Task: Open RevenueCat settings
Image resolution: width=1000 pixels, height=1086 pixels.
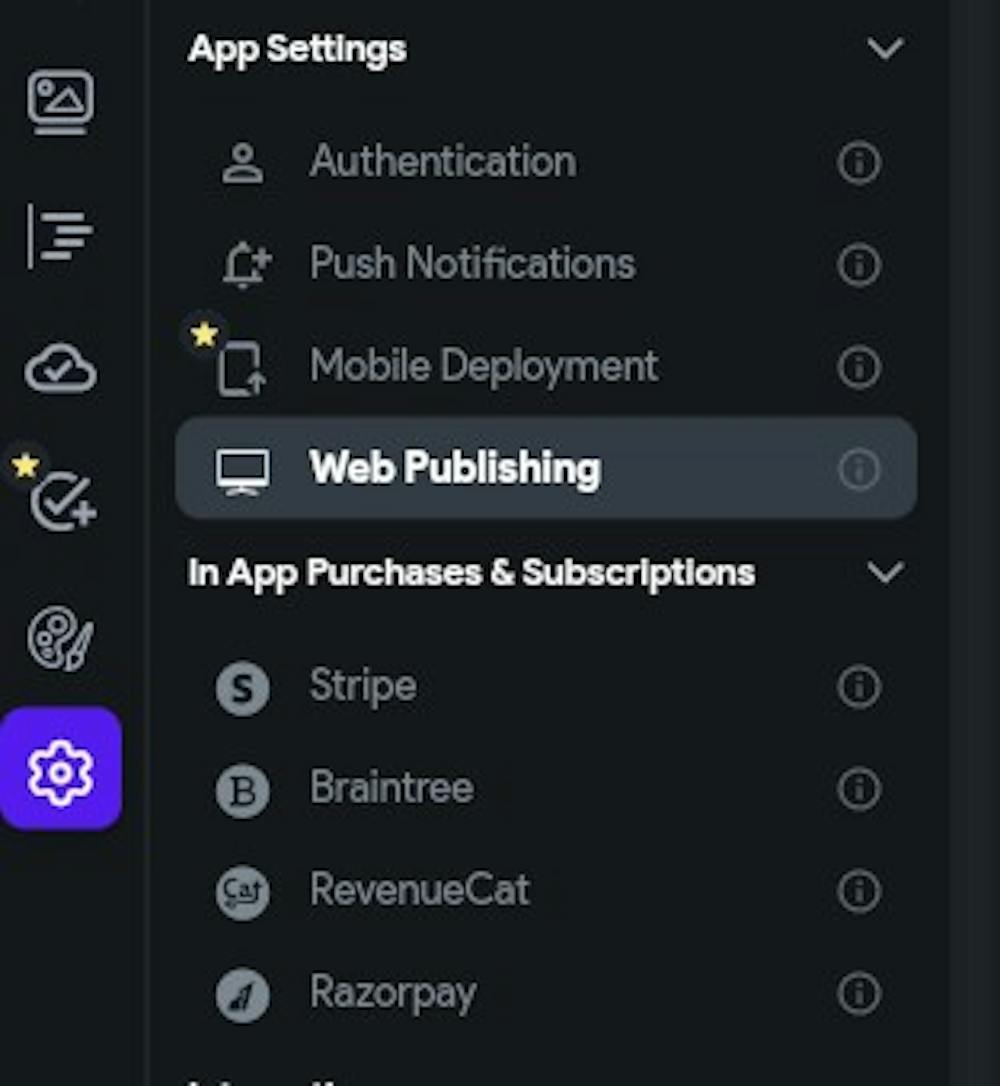Action: pos(419,891)
